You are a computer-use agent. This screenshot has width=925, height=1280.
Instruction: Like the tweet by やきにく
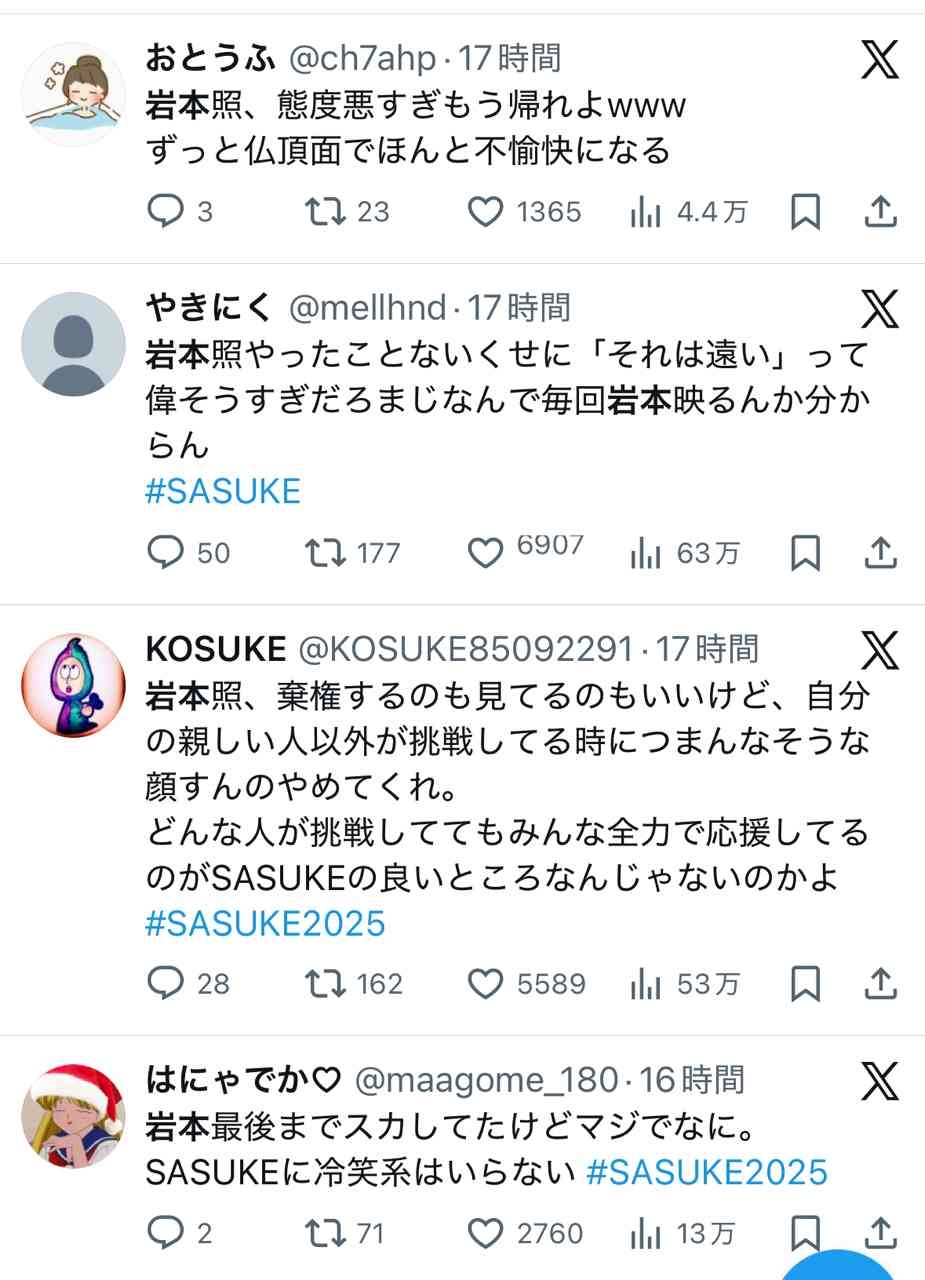pos(486,552)
